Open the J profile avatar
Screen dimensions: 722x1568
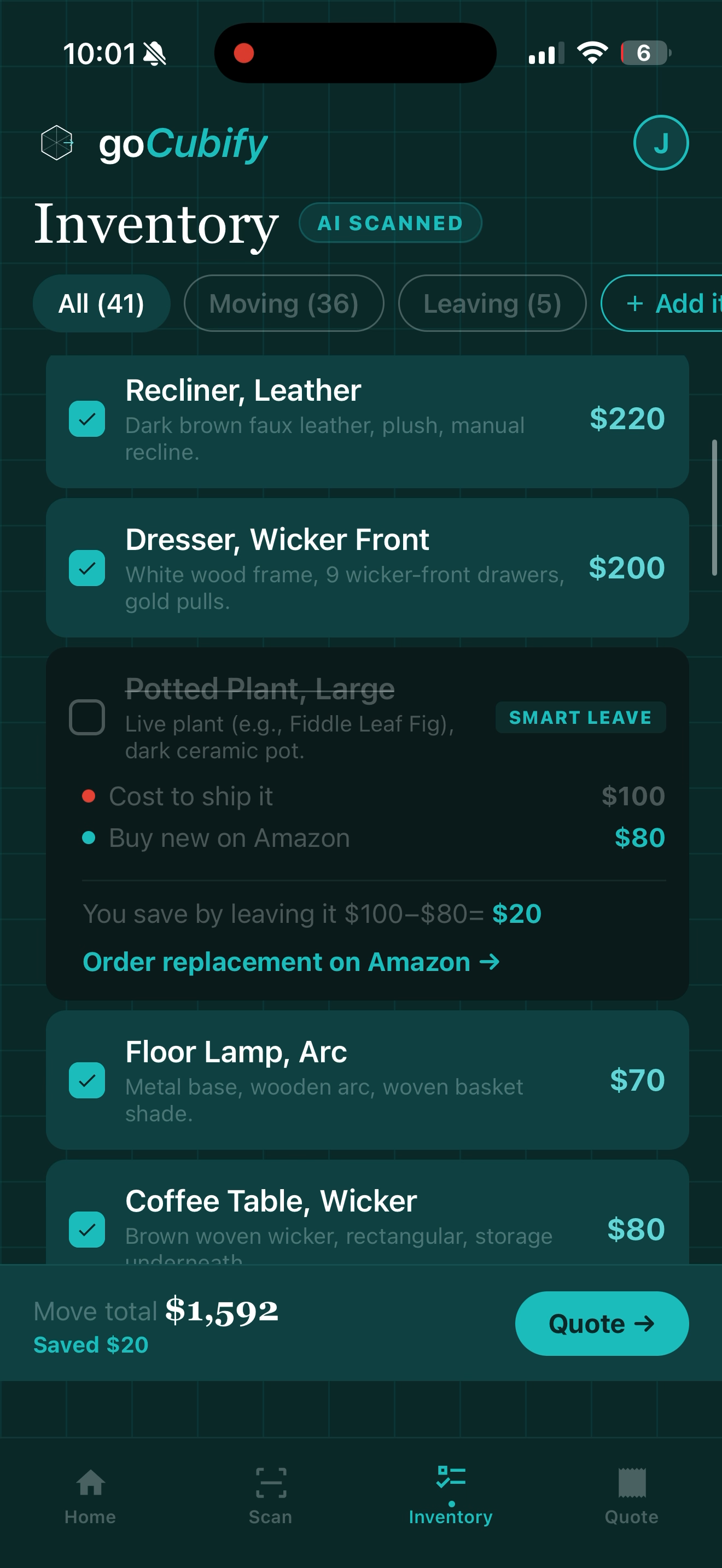661,142
